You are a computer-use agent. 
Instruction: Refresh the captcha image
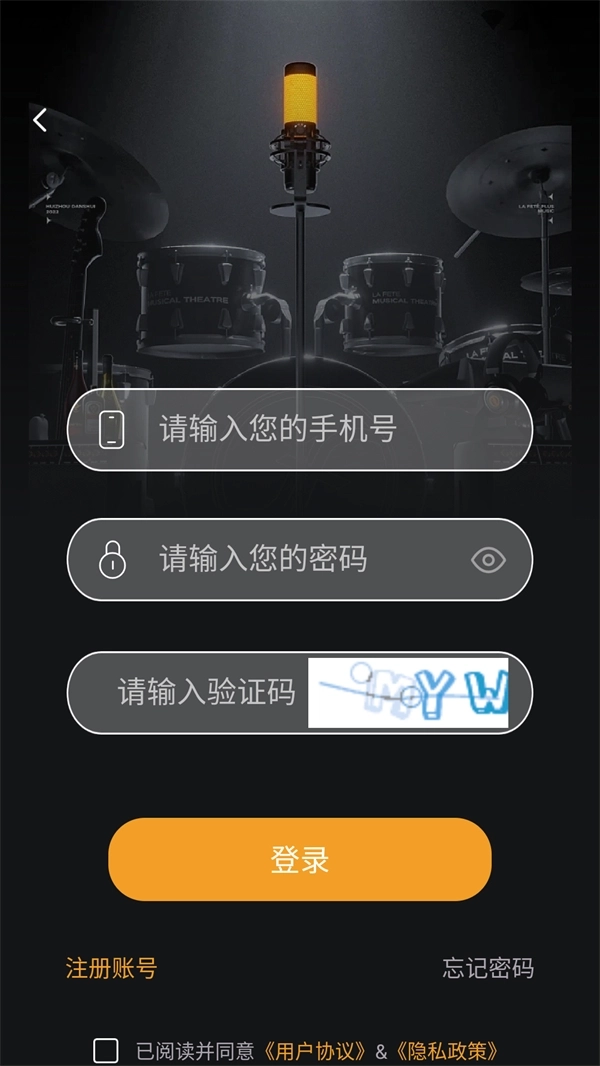point(408,692)
